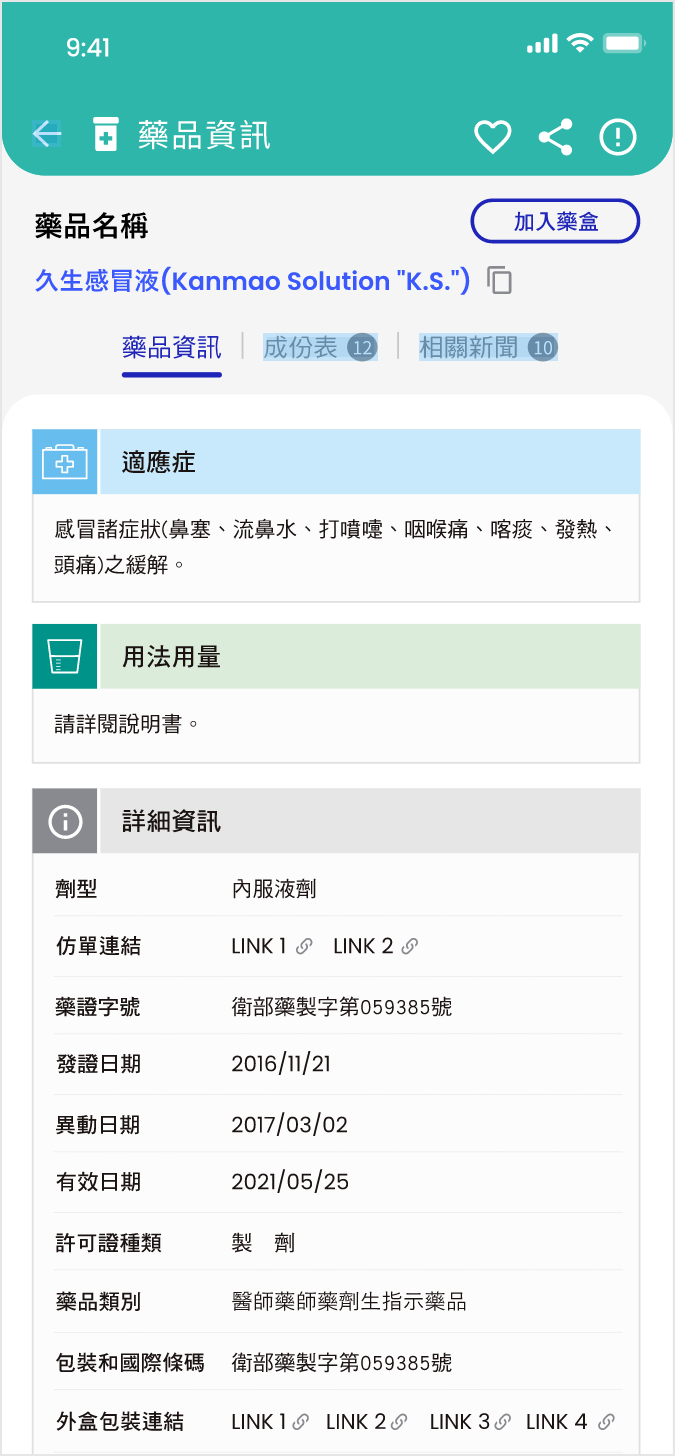Image resolution: width=675 pixels, height=1456 pixels.
Task: Tap the 加入藥盒 button
Action: pos(555,222)
